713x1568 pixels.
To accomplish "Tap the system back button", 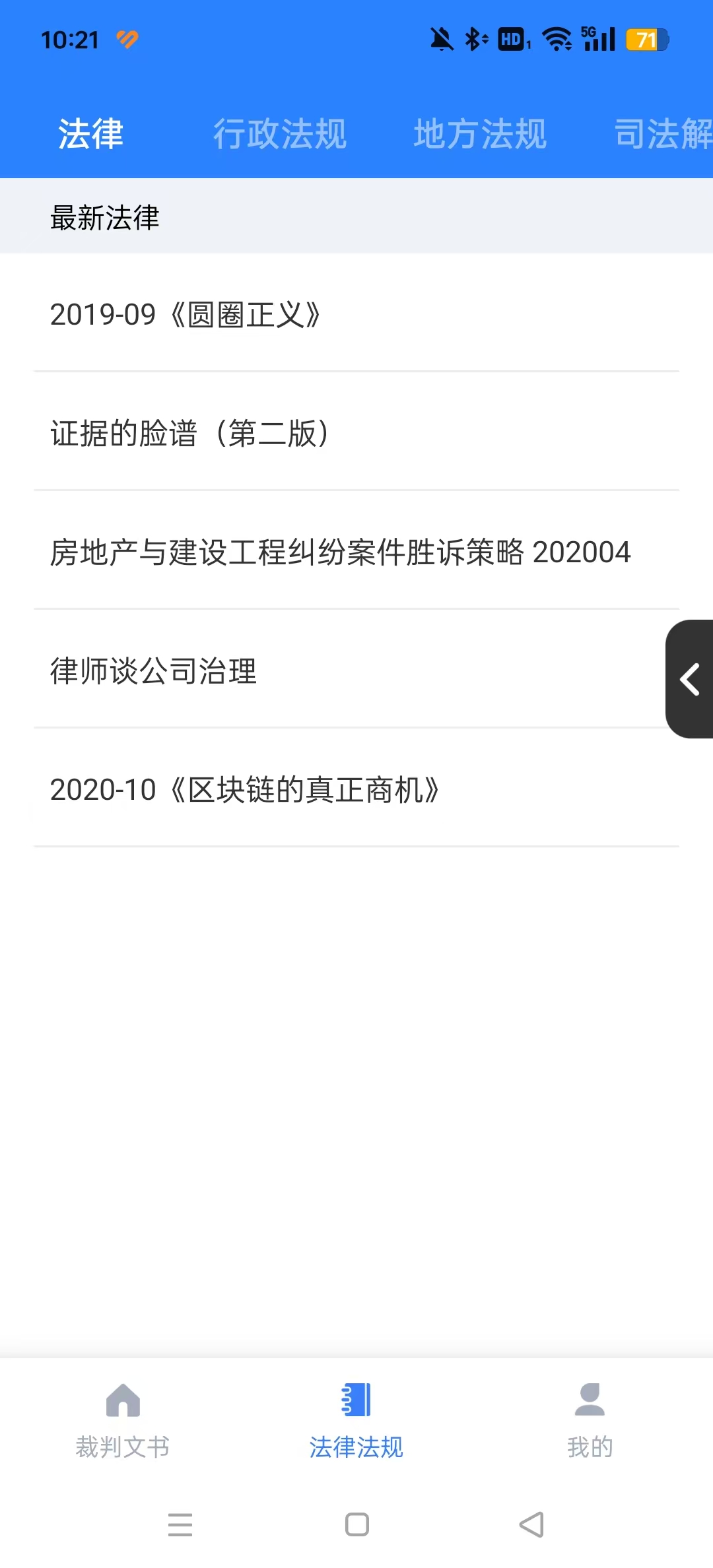I will click(532, 1524).
